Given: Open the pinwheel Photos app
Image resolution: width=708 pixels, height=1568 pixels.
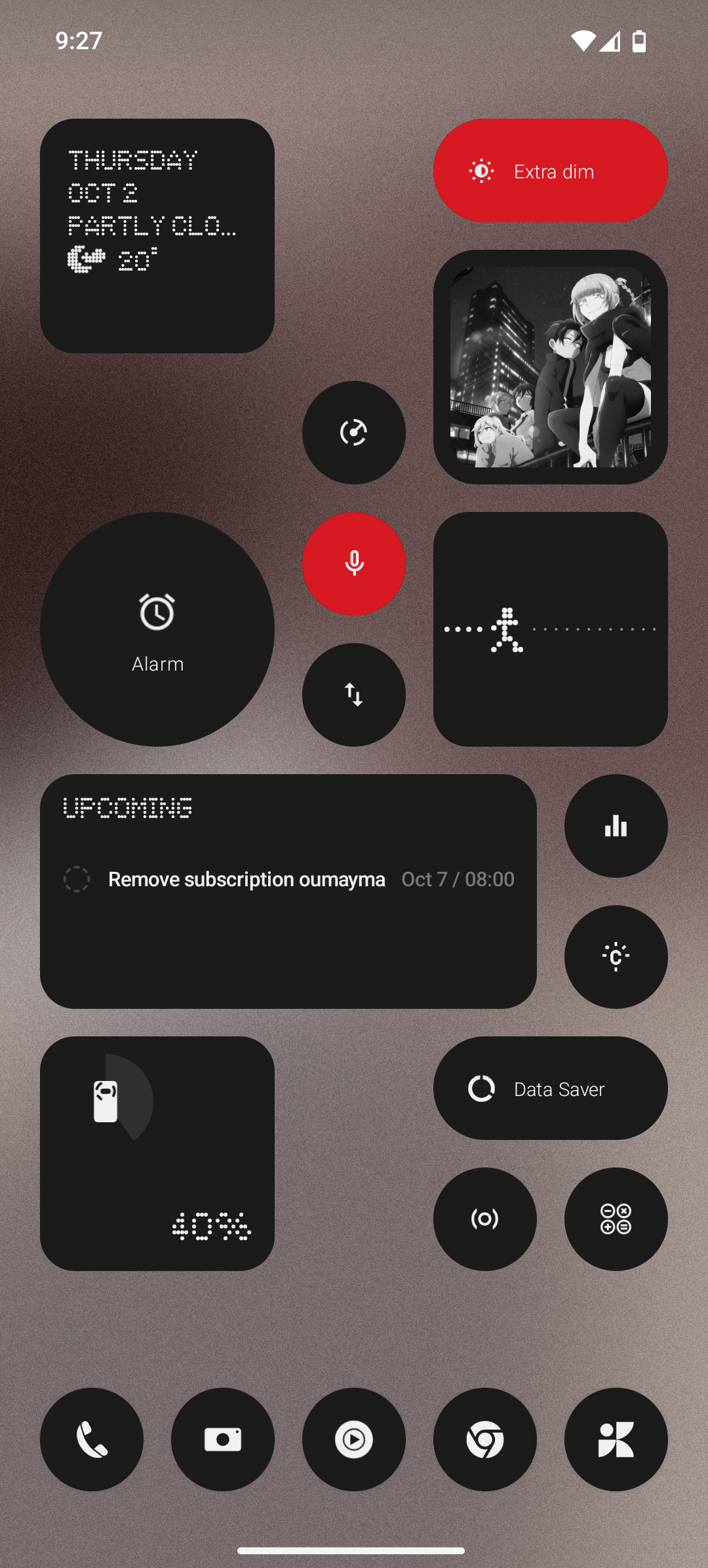Looking at the screenshot, I should (616, 1440).
